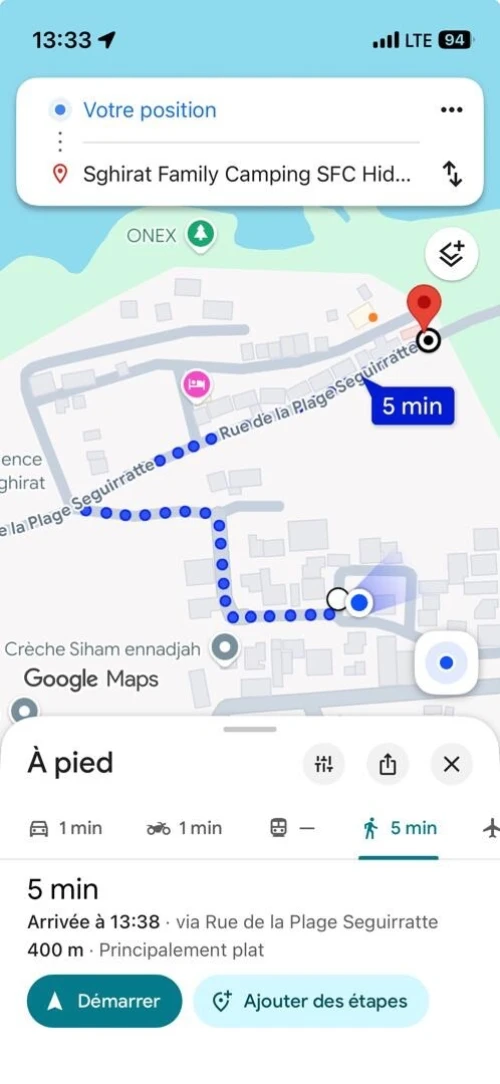The image size is (500, 1084).
Task: Swap start and destination points
Action: click(452, 174)
